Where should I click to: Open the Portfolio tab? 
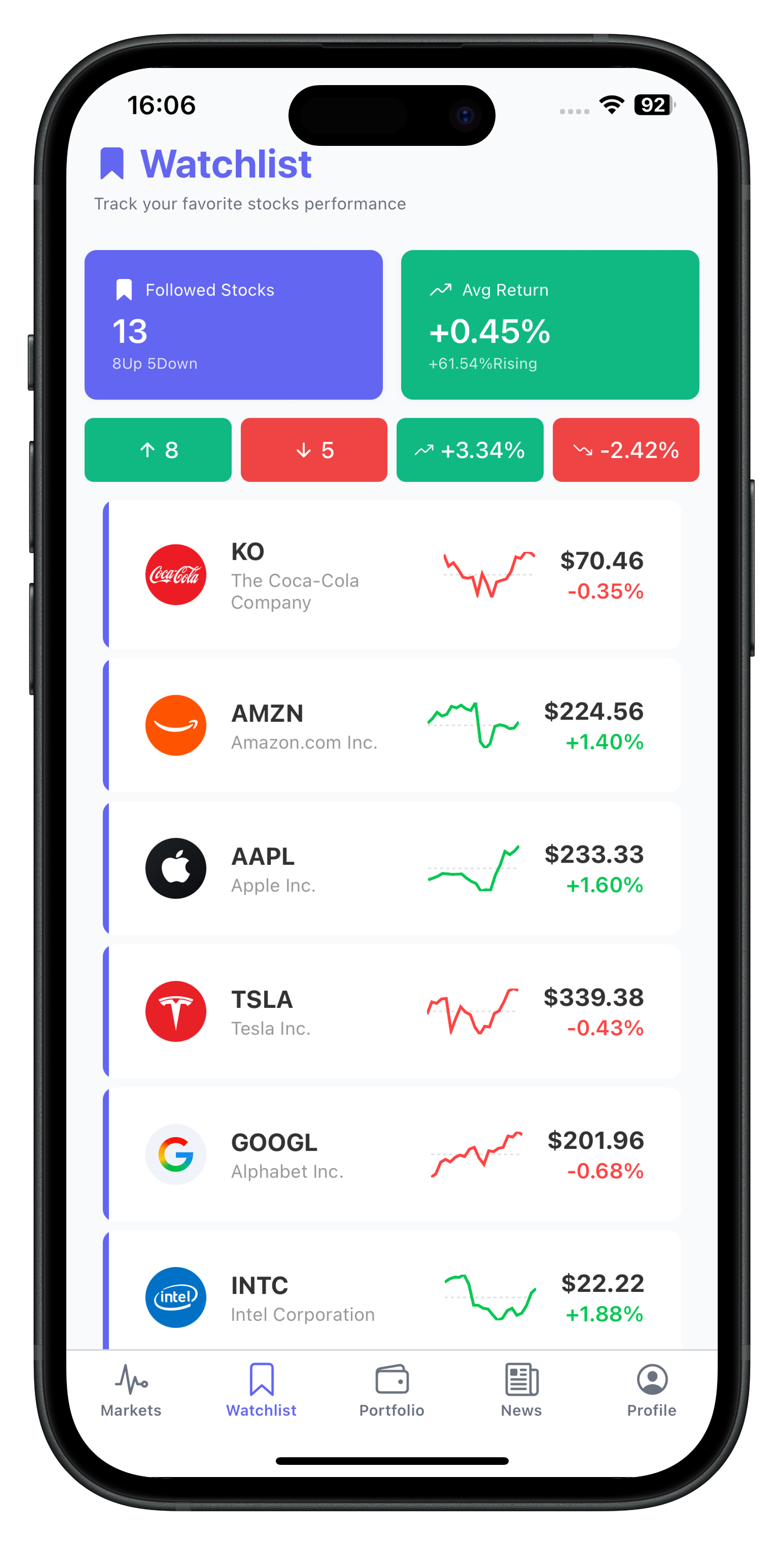[392, 1391]
